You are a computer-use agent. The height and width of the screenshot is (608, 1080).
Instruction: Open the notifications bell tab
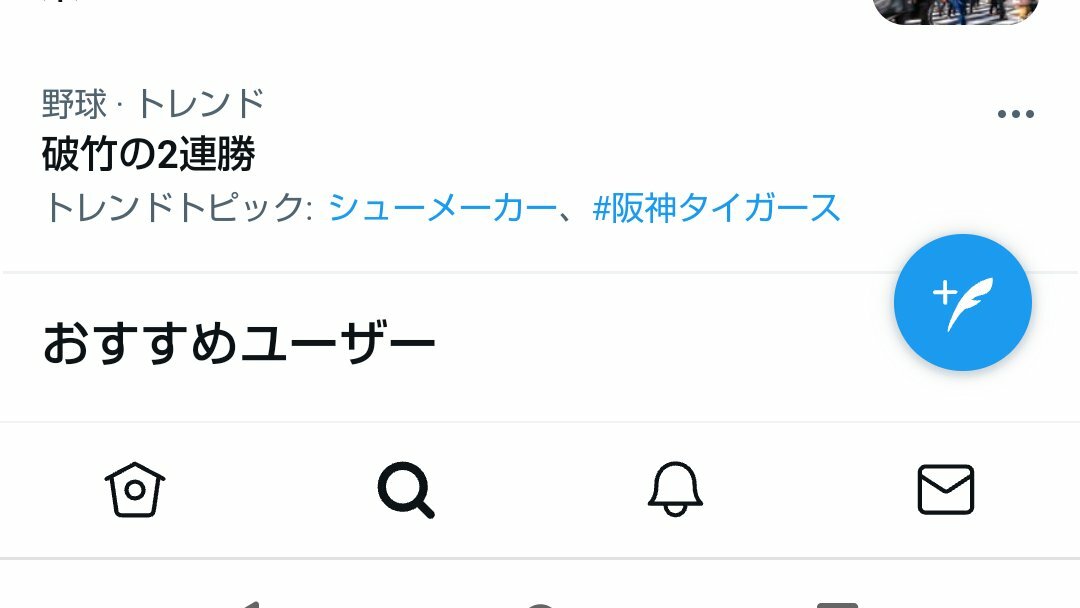[x=675, y=490]
